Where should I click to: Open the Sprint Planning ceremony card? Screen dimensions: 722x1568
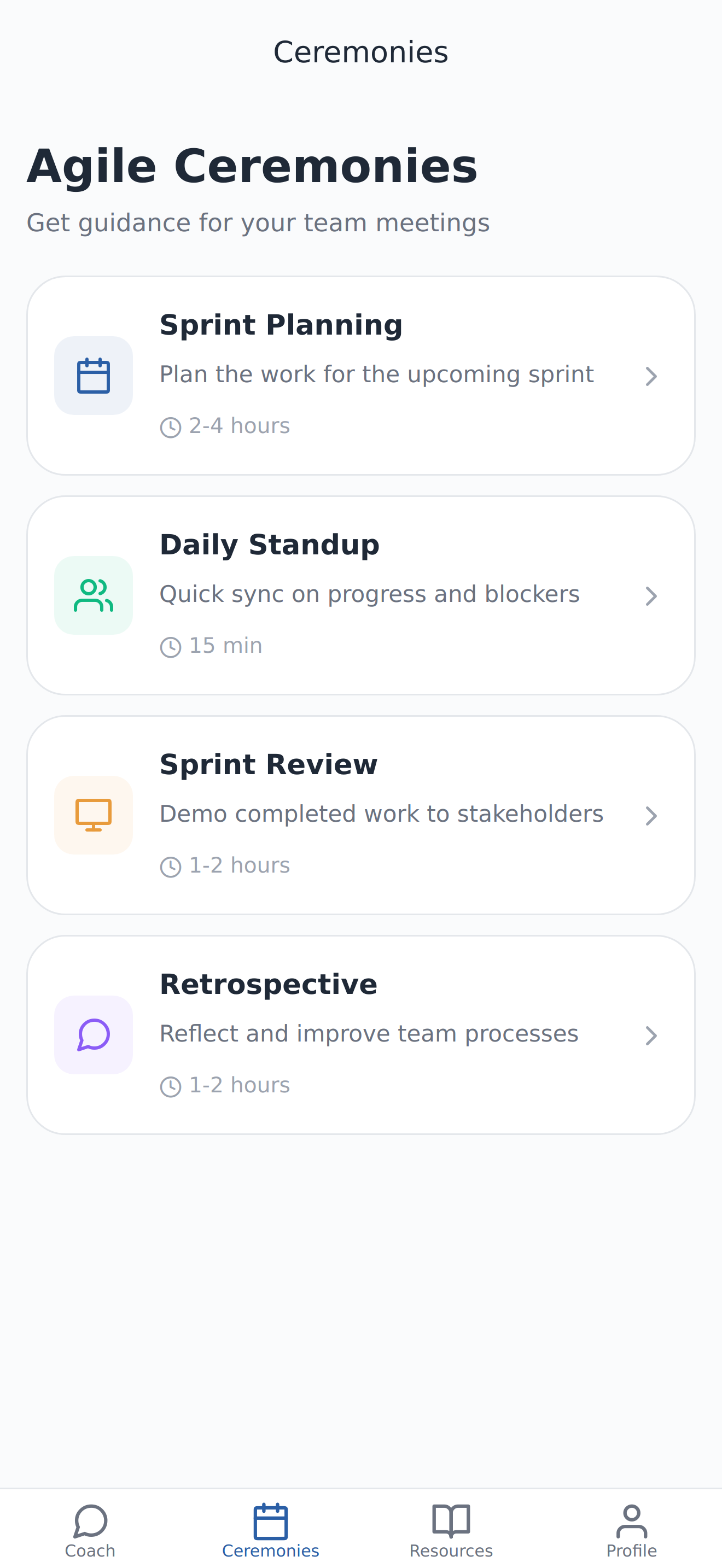(x=361, y=376)
